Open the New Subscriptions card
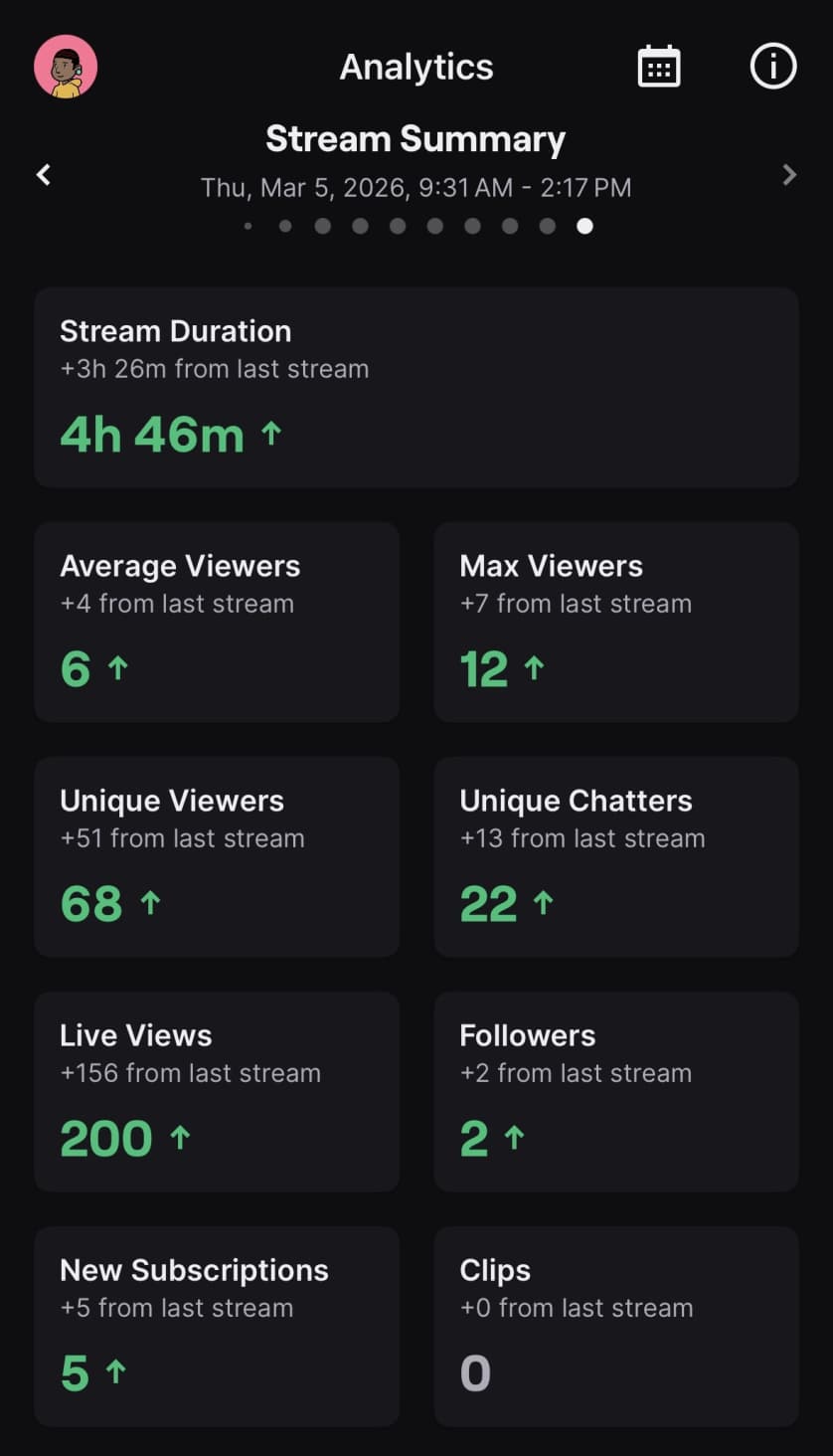 click(x=217, y=1326)
